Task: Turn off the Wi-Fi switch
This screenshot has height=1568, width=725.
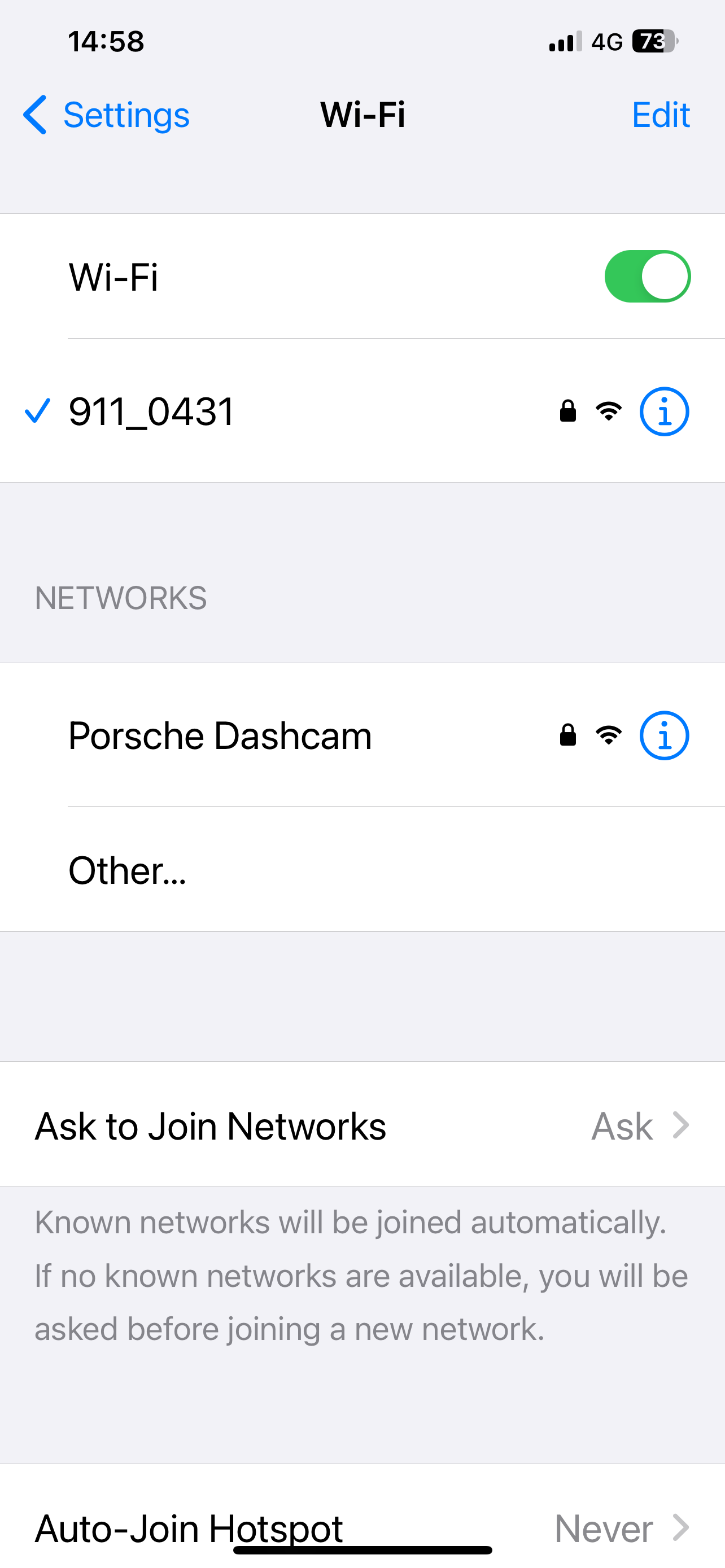Action: [647, 277]
